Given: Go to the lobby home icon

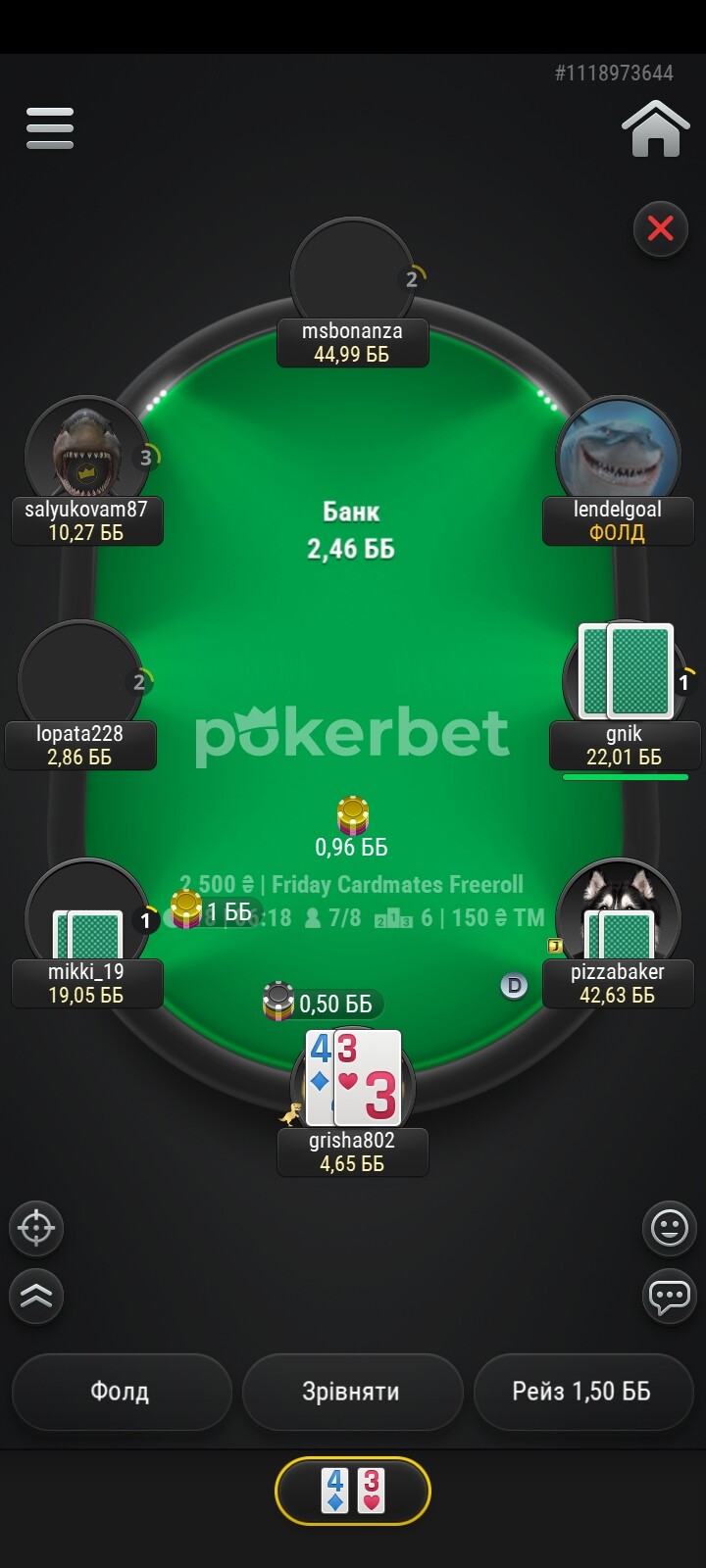Looking at the screenshot, I should tap(656, 128).
